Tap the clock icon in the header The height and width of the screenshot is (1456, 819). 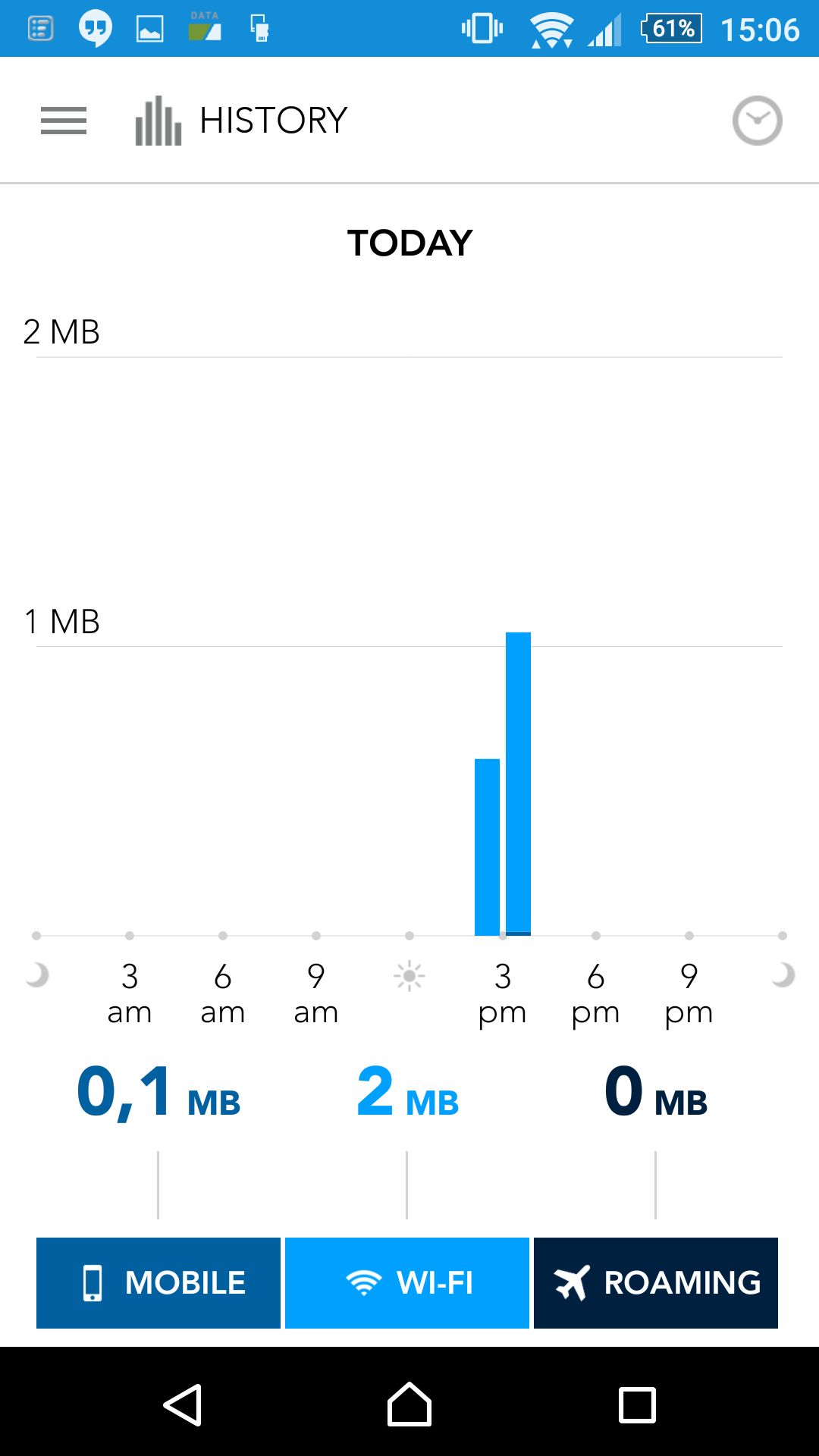pyautogui.click(x=757, y=121)
